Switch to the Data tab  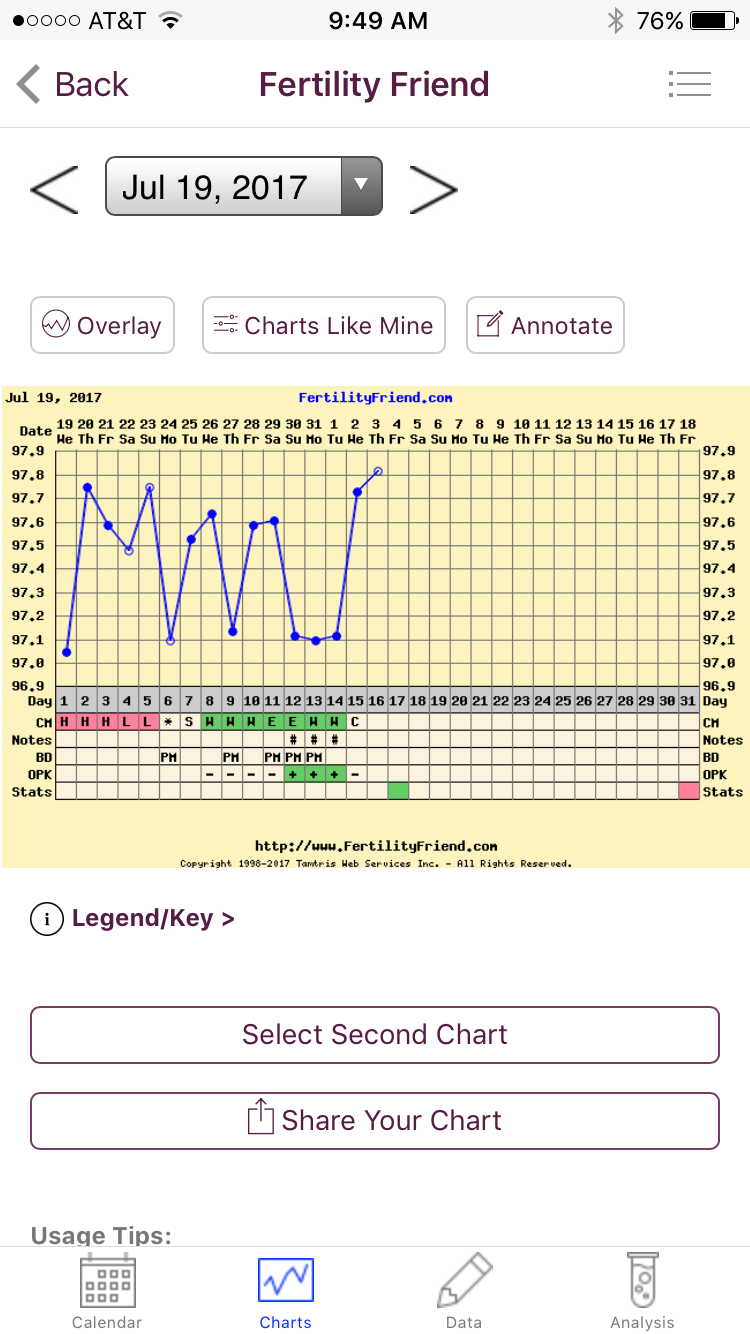pyautogui.click(x=464, y=1291)
